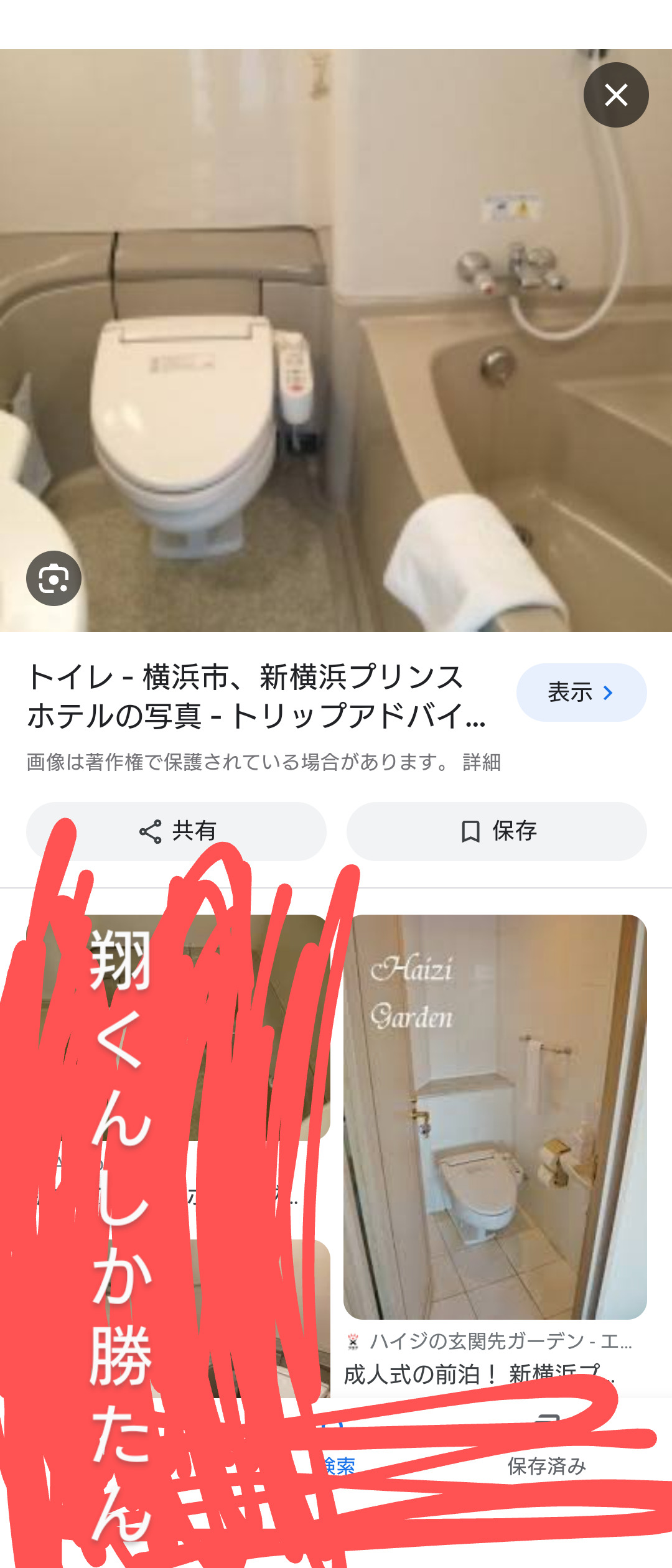
Task: Open the Haizi Garden related image
Action: [495, 1117]
